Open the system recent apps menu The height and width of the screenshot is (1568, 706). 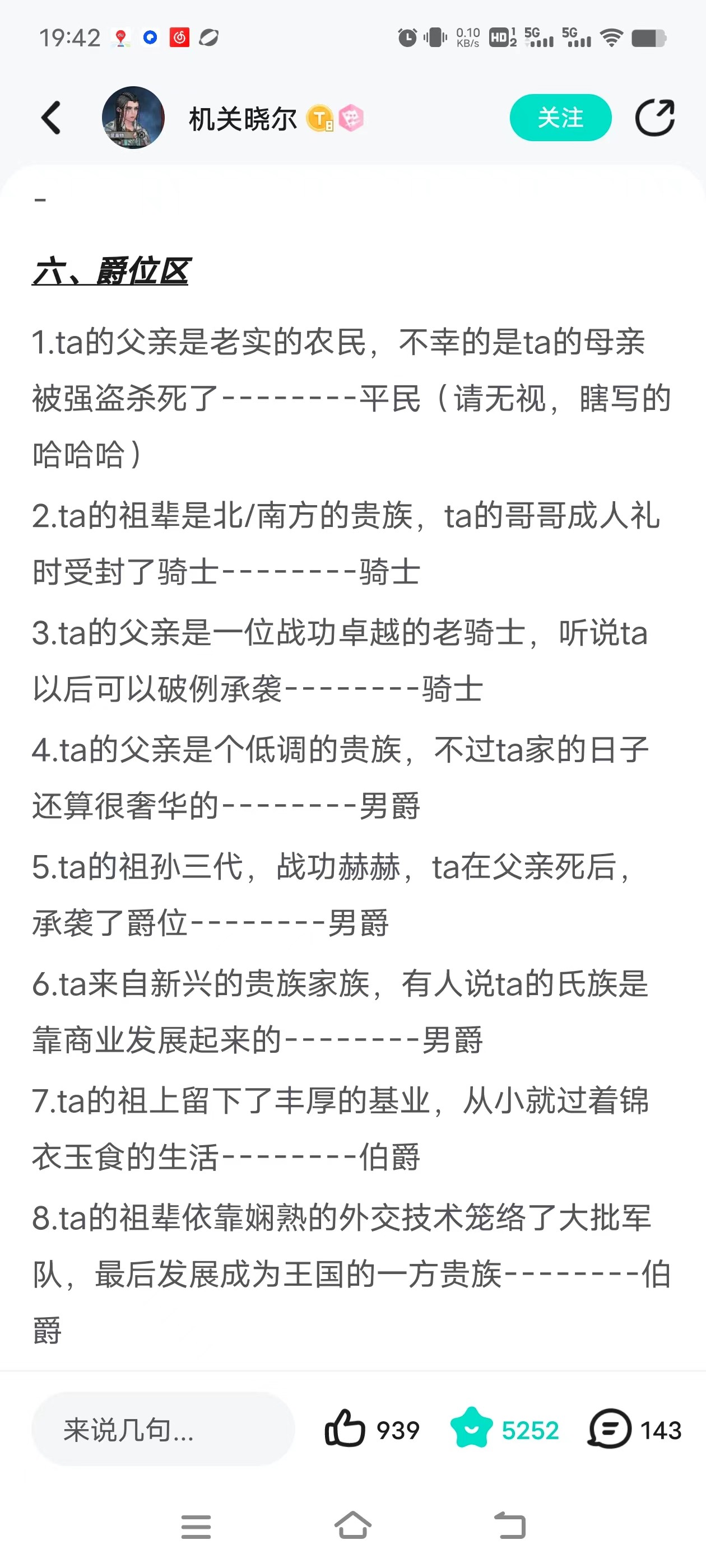[x=196, y=1526]
